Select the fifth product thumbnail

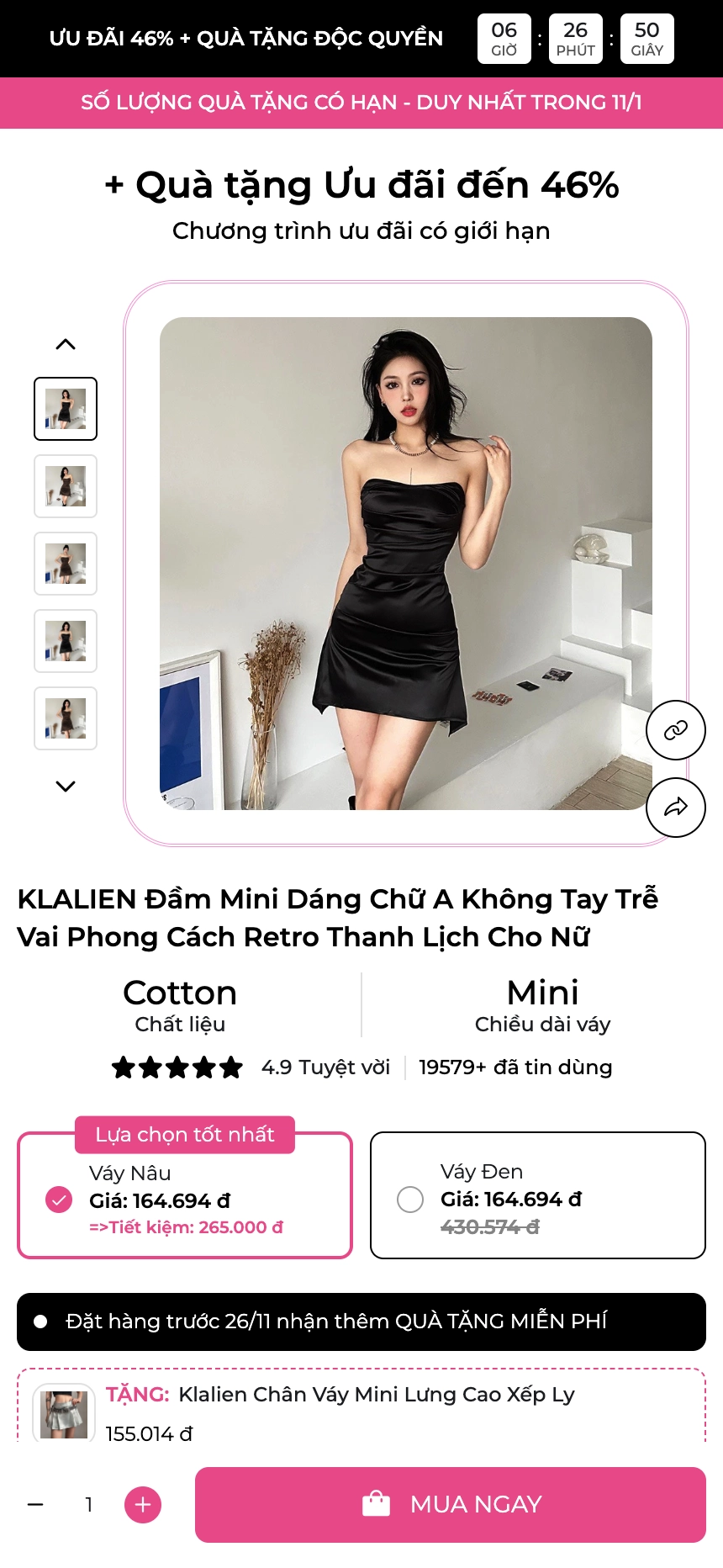[x=66, y=718]
